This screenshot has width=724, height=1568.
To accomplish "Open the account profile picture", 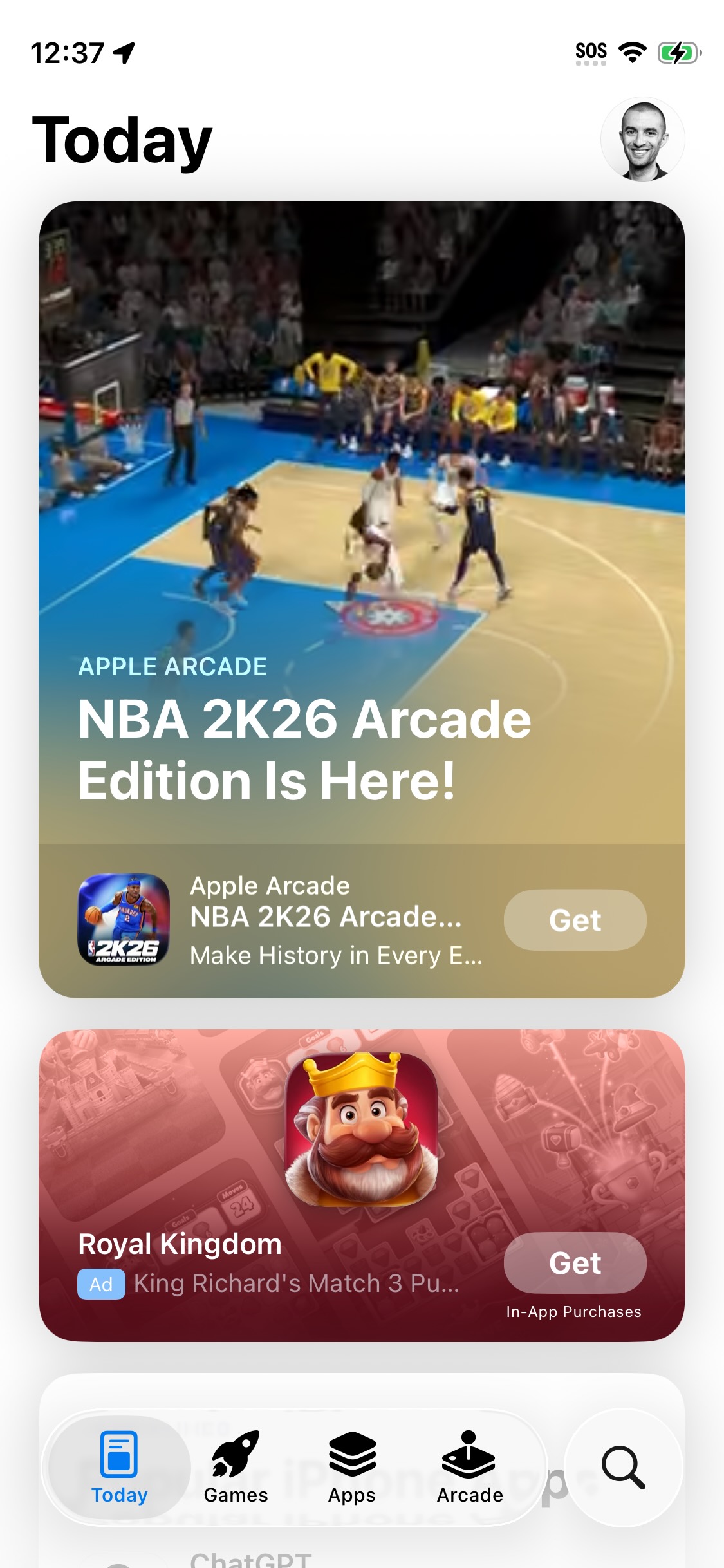I will (x=642, y=140).
